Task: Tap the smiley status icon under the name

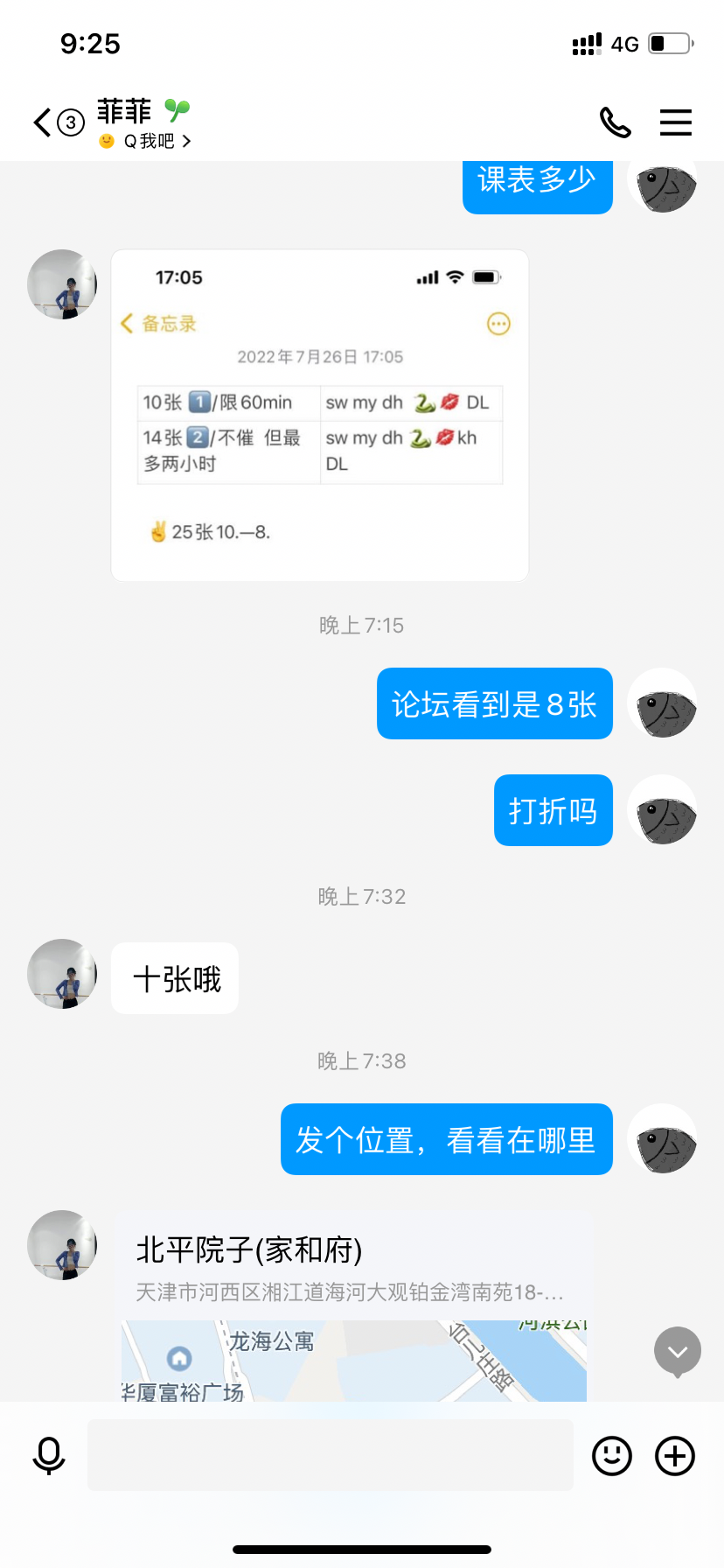Action: tap(105, 142)
